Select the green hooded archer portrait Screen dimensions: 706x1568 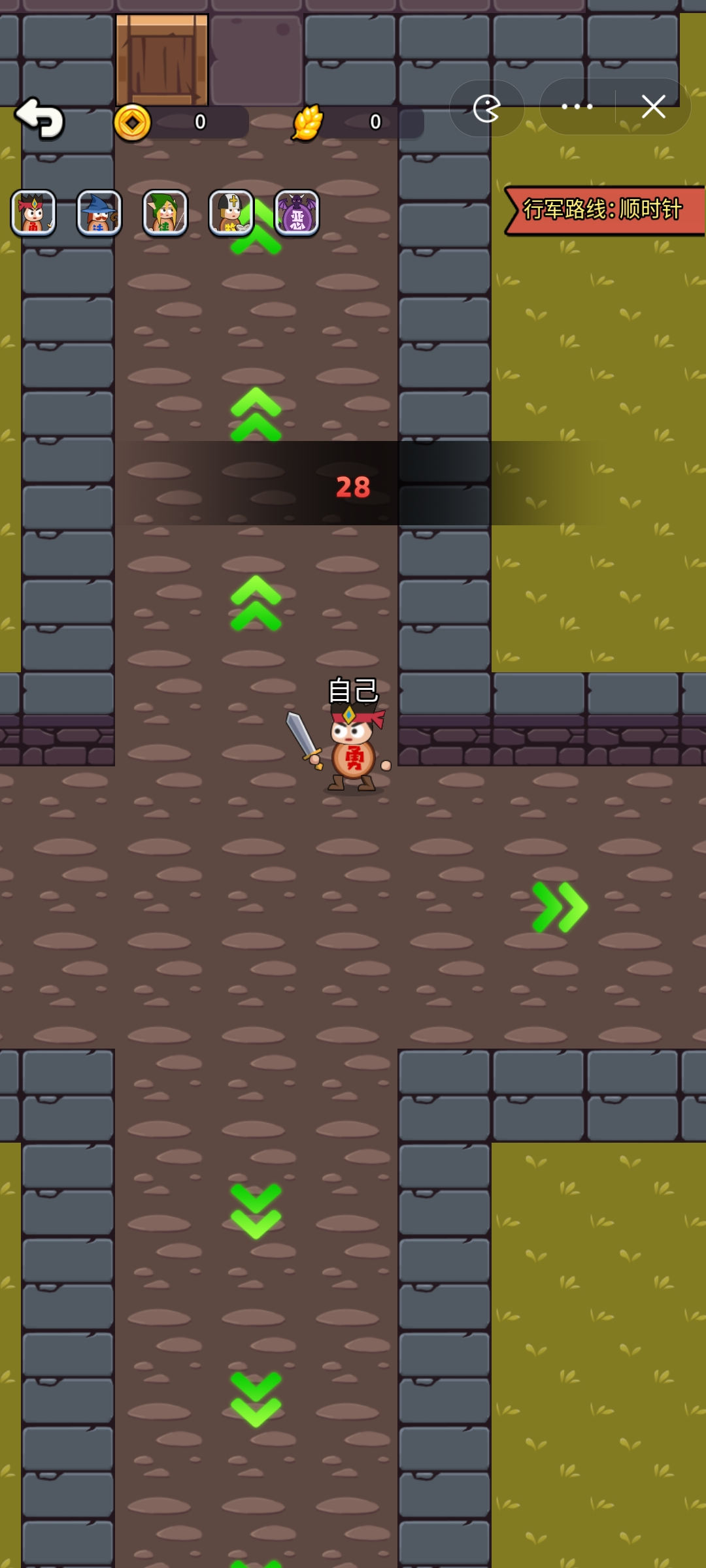click(x=165, y=213)
